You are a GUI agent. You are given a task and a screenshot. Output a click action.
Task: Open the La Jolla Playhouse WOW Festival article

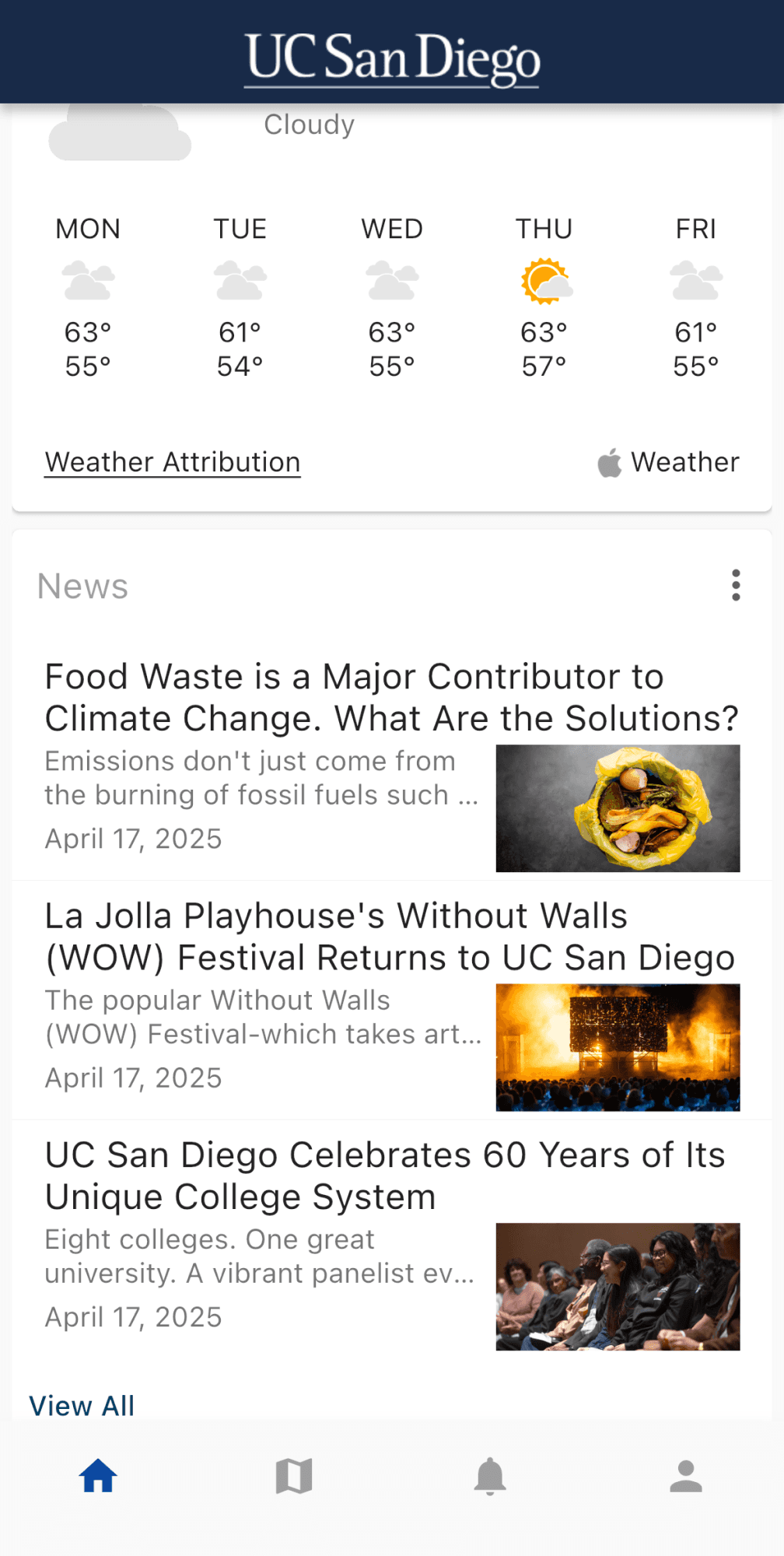coord(390,937)
